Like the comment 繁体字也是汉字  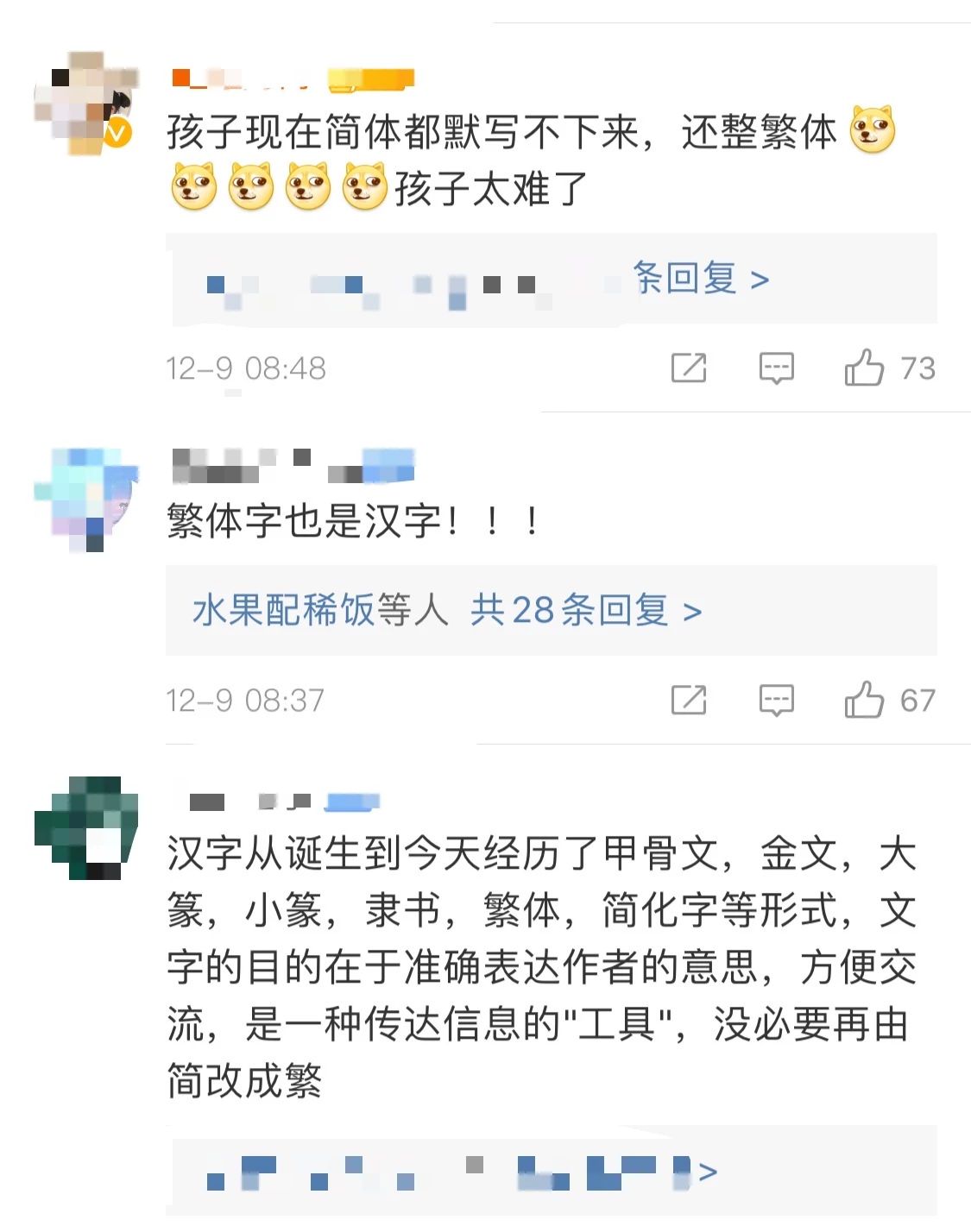[864, 700]
